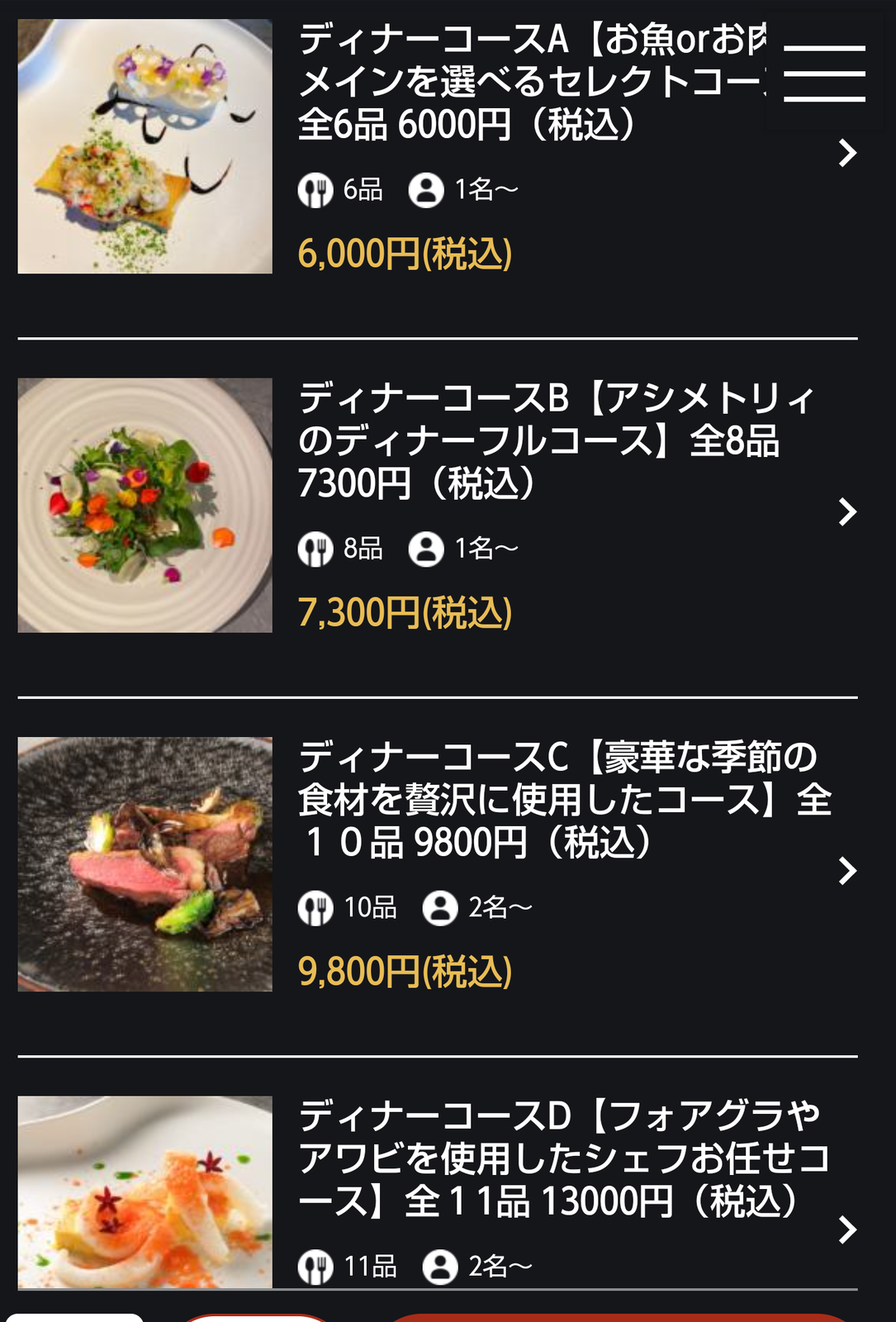Tap the Course B salad photo

(145, 506)
